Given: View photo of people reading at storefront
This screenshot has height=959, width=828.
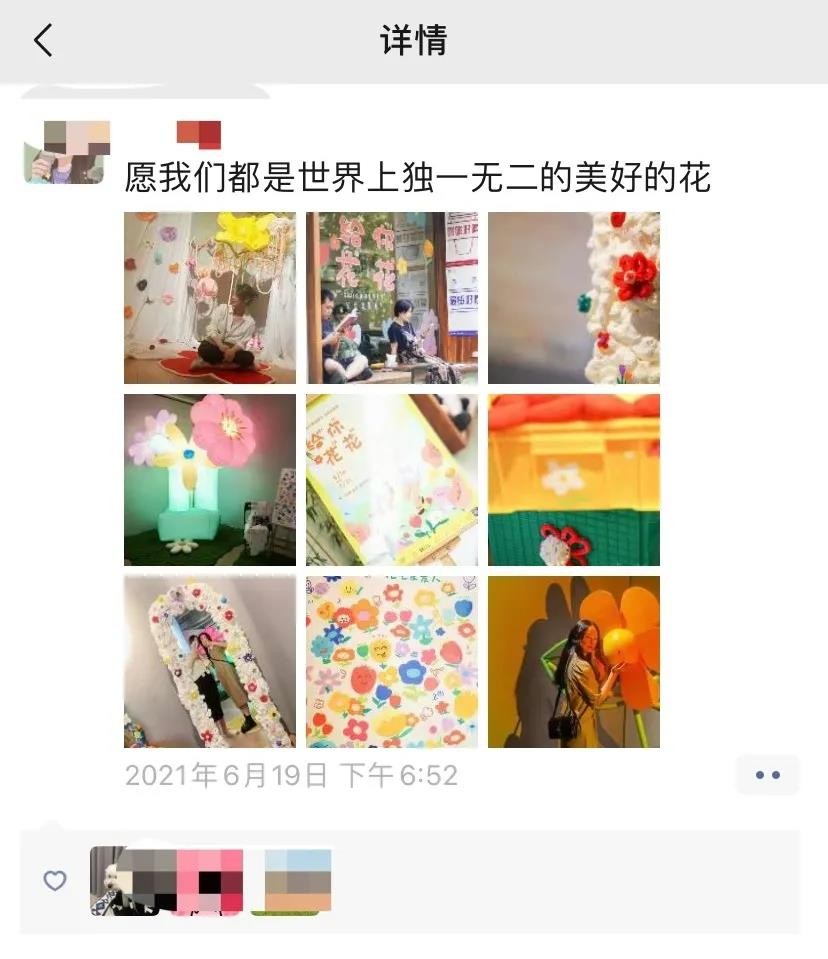Looking at the screenshot, I should coord(392,298).
